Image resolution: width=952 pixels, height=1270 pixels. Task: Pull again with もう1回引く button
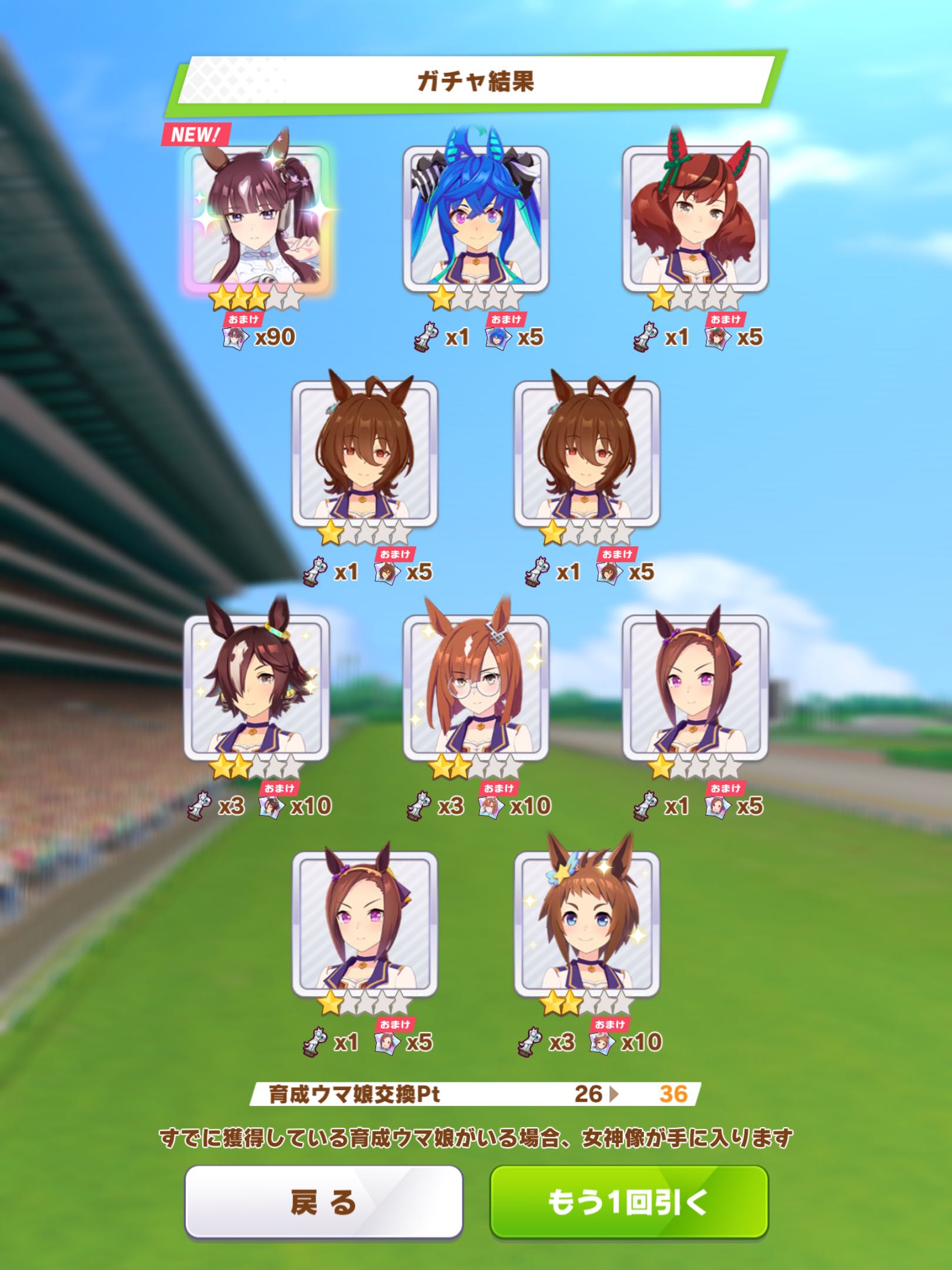(x=629, y=1202)
